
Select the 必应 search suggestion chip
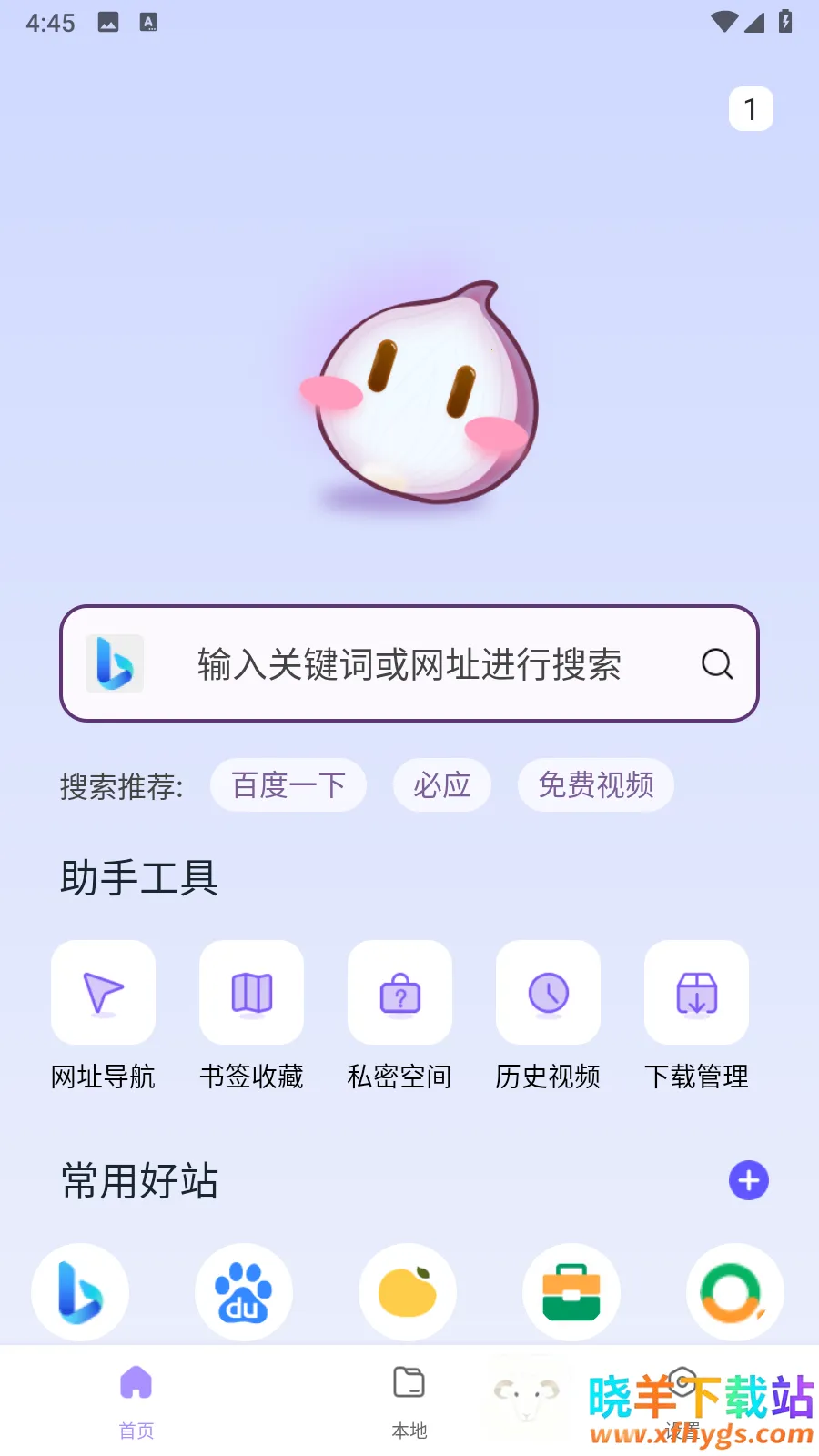pos(441,784)
